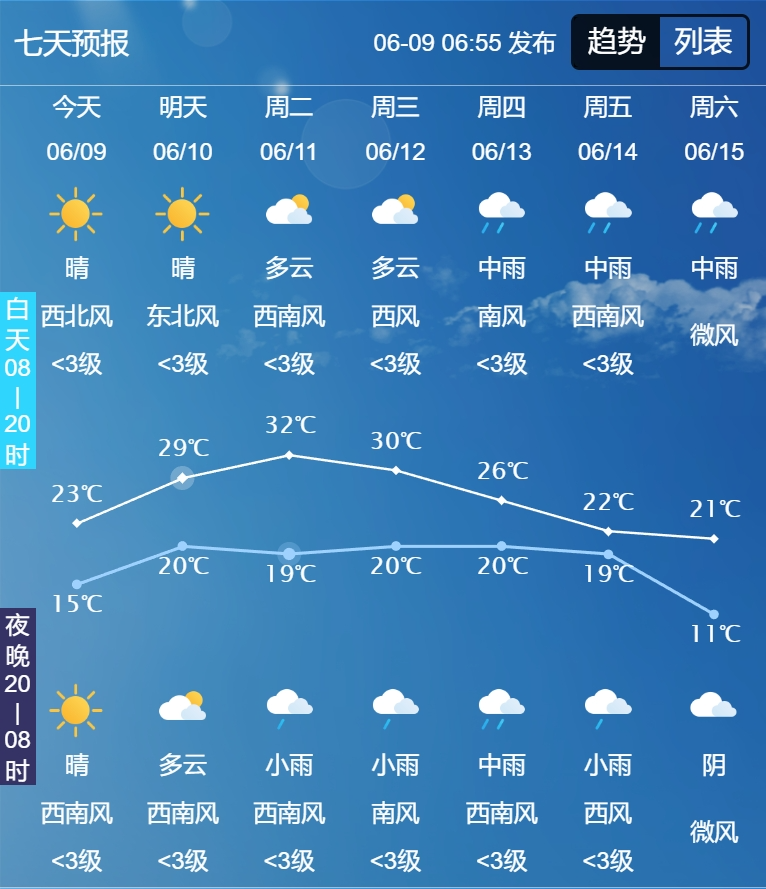The height and width of the screenshot is (889, 766).
Task: Click the rain cloud icon above 周五
Action: [609, 211]
